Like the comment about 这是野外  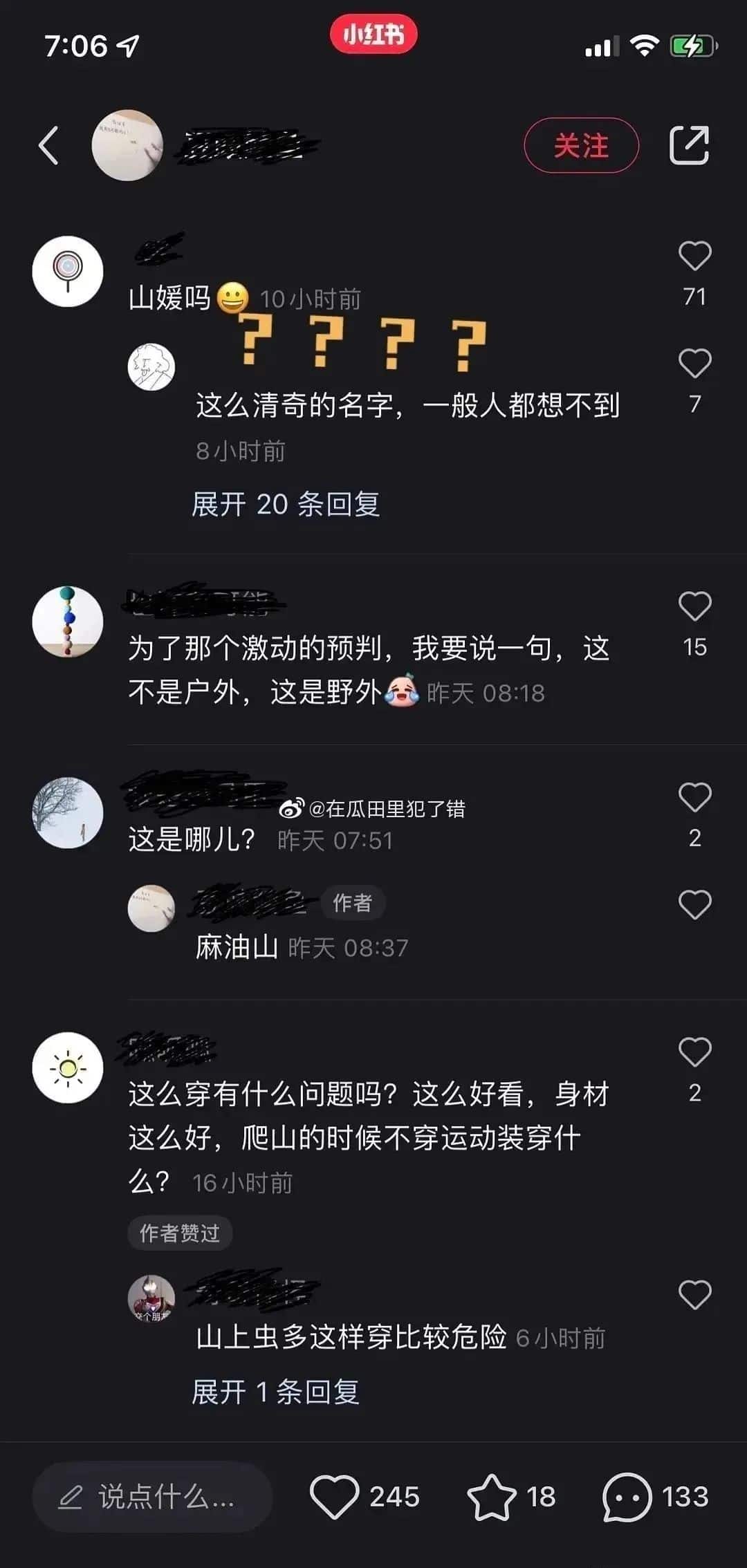pyautogui.click(x=694, y=607)
